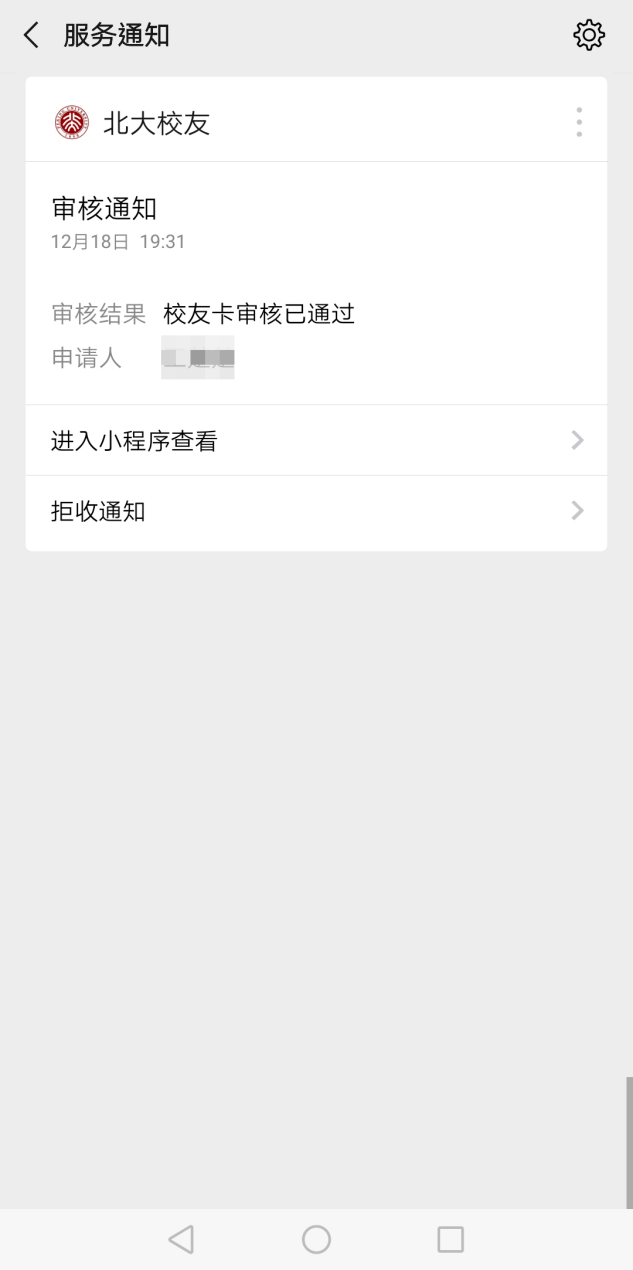Open the 北大校友 account header

point(155,123)
